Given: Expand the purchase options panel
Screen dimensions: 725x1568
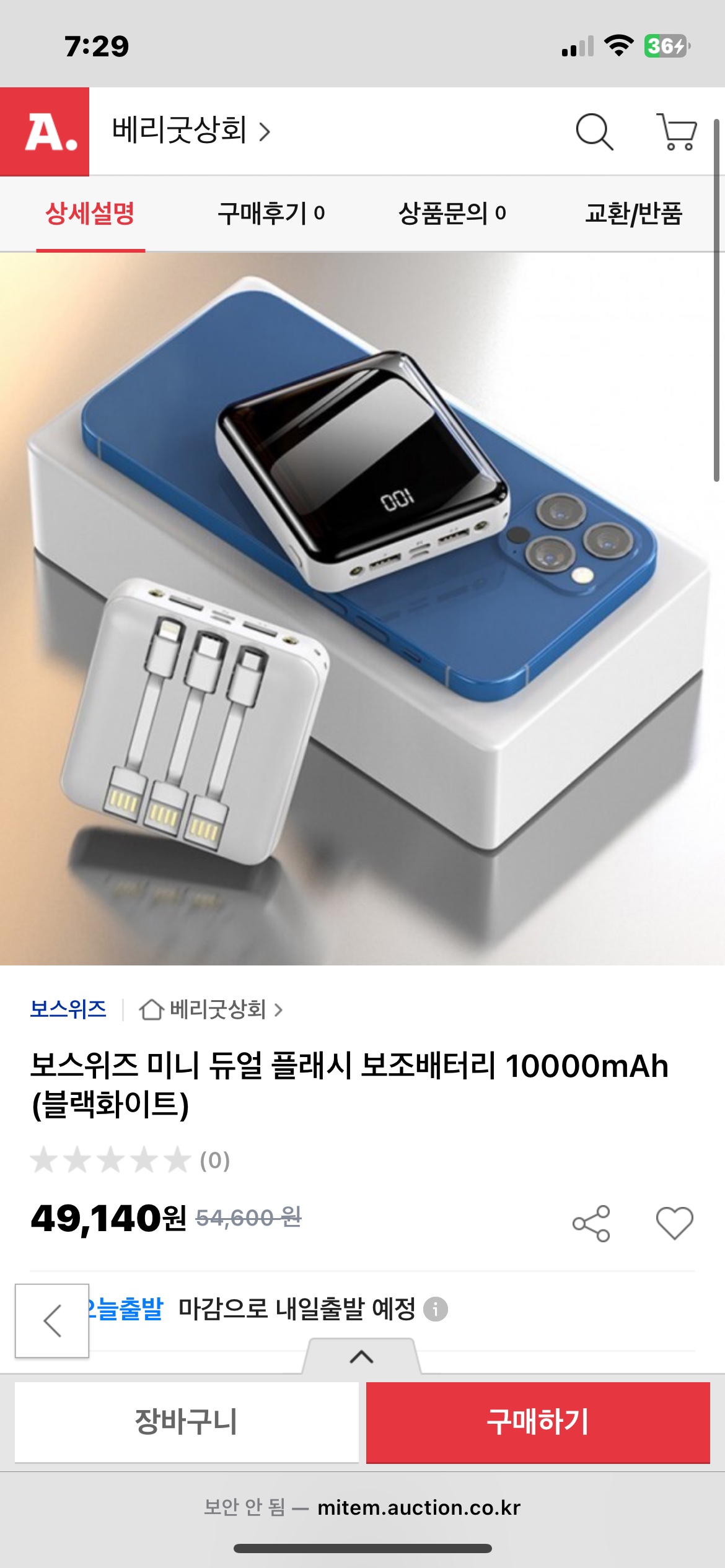Looking at the screenshot, I should 361,1356.
